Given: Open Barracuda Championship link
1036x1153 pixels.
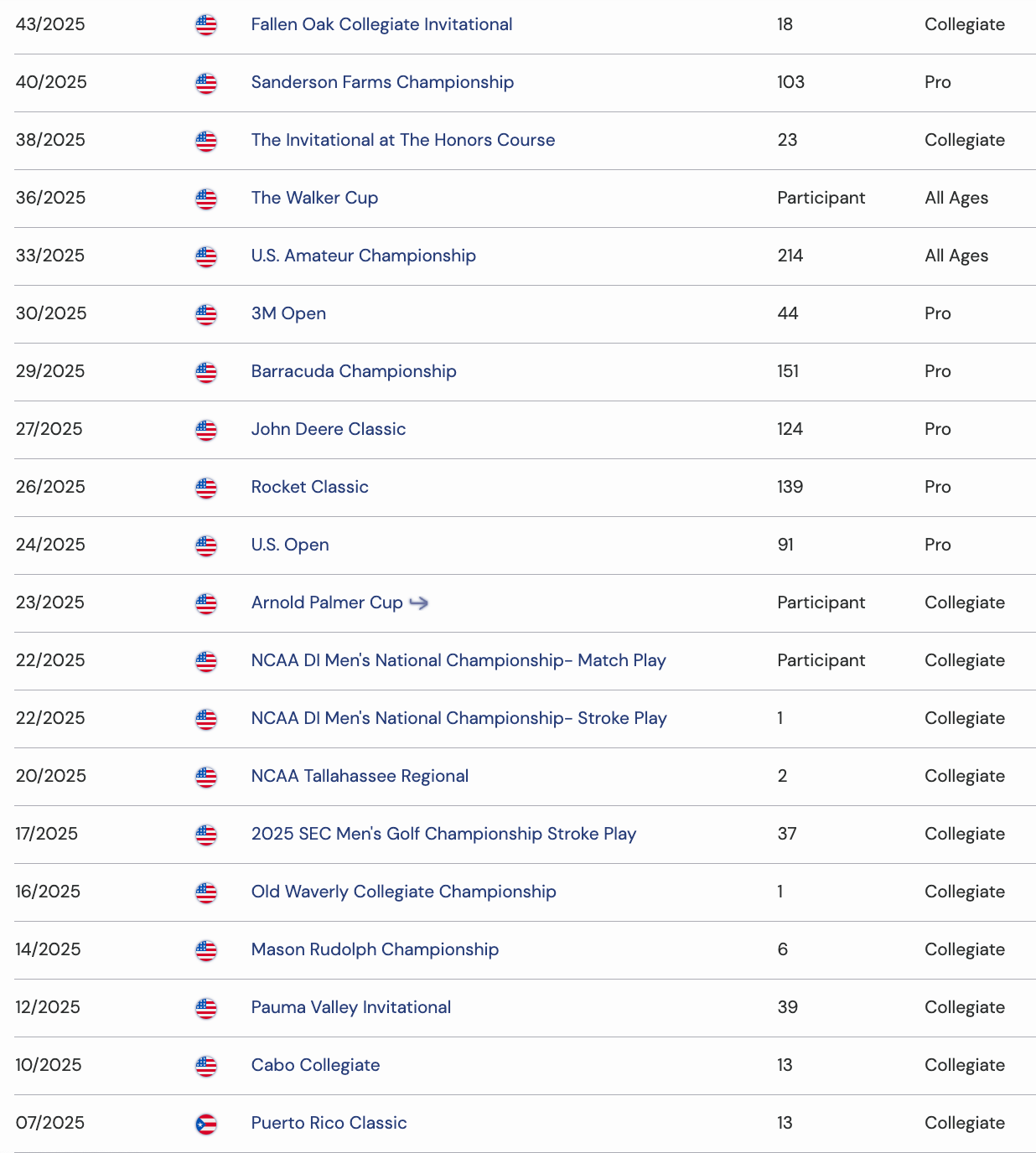Looking at the screenshot, I should (x=353, y=371).
